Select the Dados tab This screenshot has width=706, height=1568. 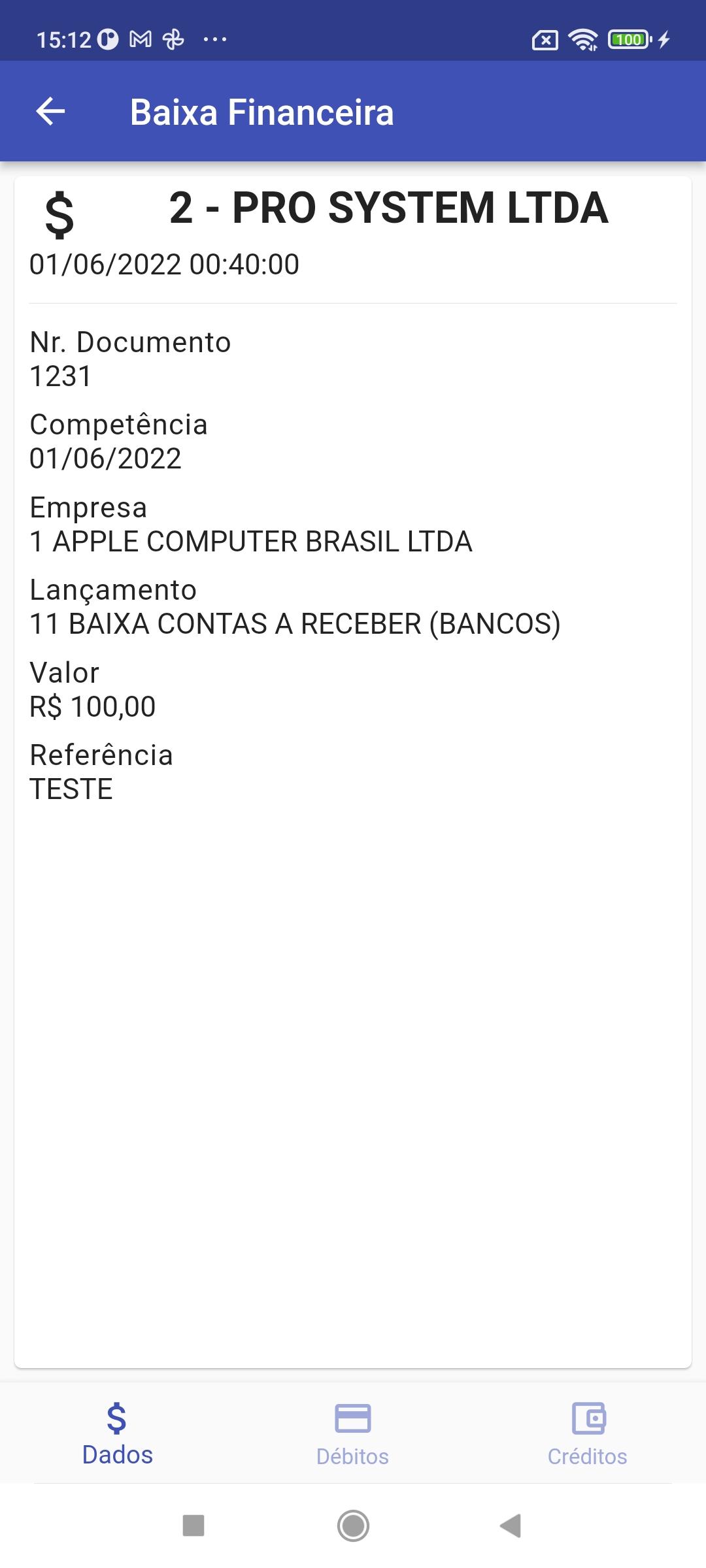click(x=118, y=1434)
